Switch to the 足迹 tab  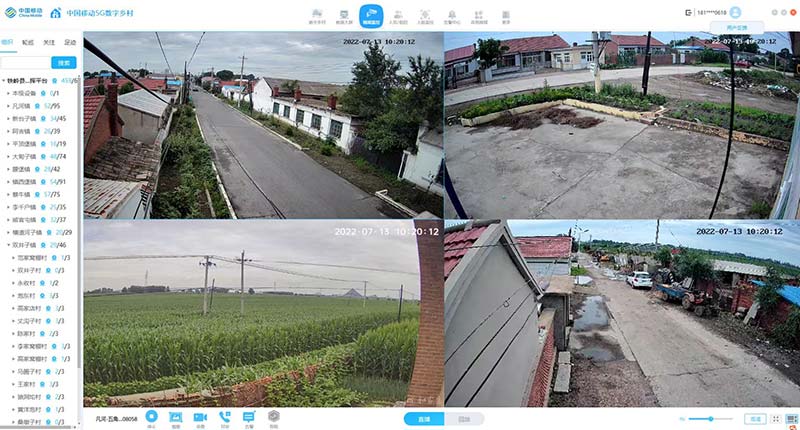pyautogui.click(x=70, y=43)
